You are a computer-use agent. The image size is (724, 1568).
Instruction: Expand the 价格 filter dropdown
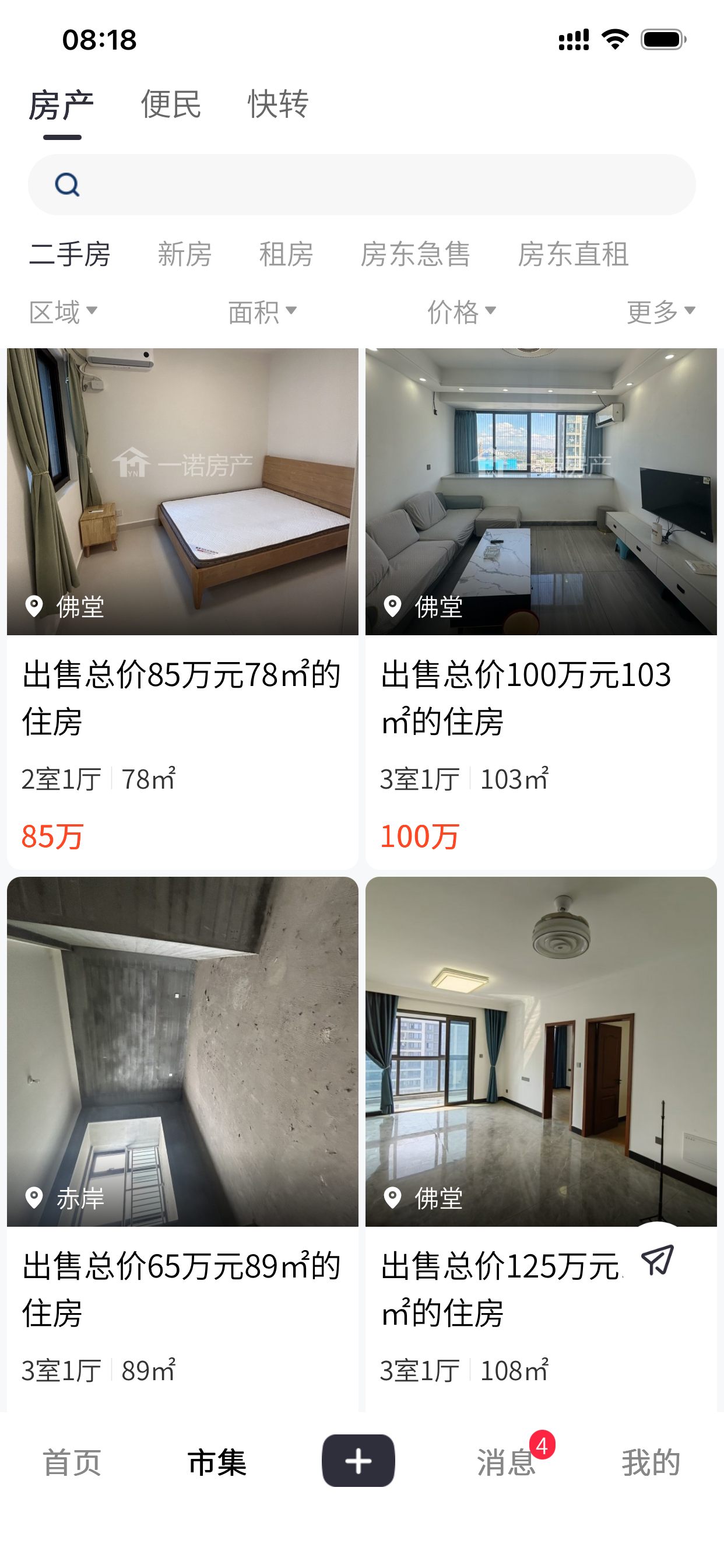pyautogui.click(x=462, y=311)
